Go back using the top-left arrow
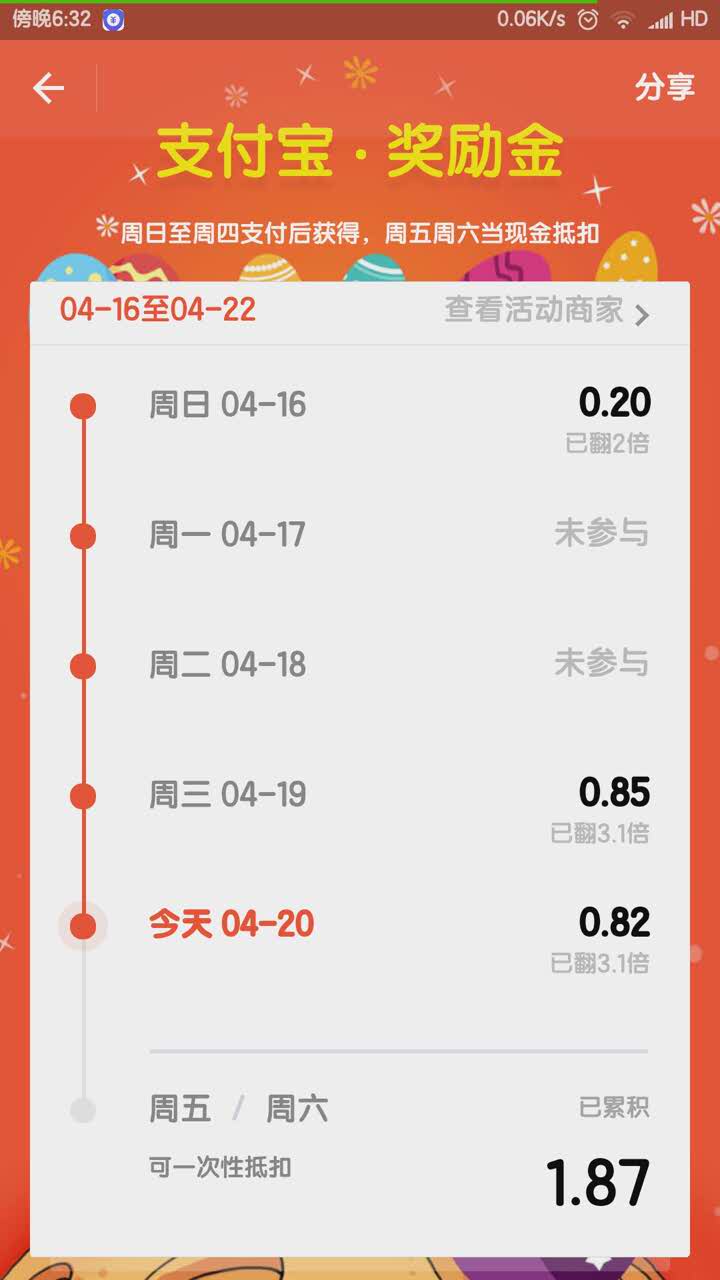The height and width of the screenshot is (1280, 720). tap(48, 88)
